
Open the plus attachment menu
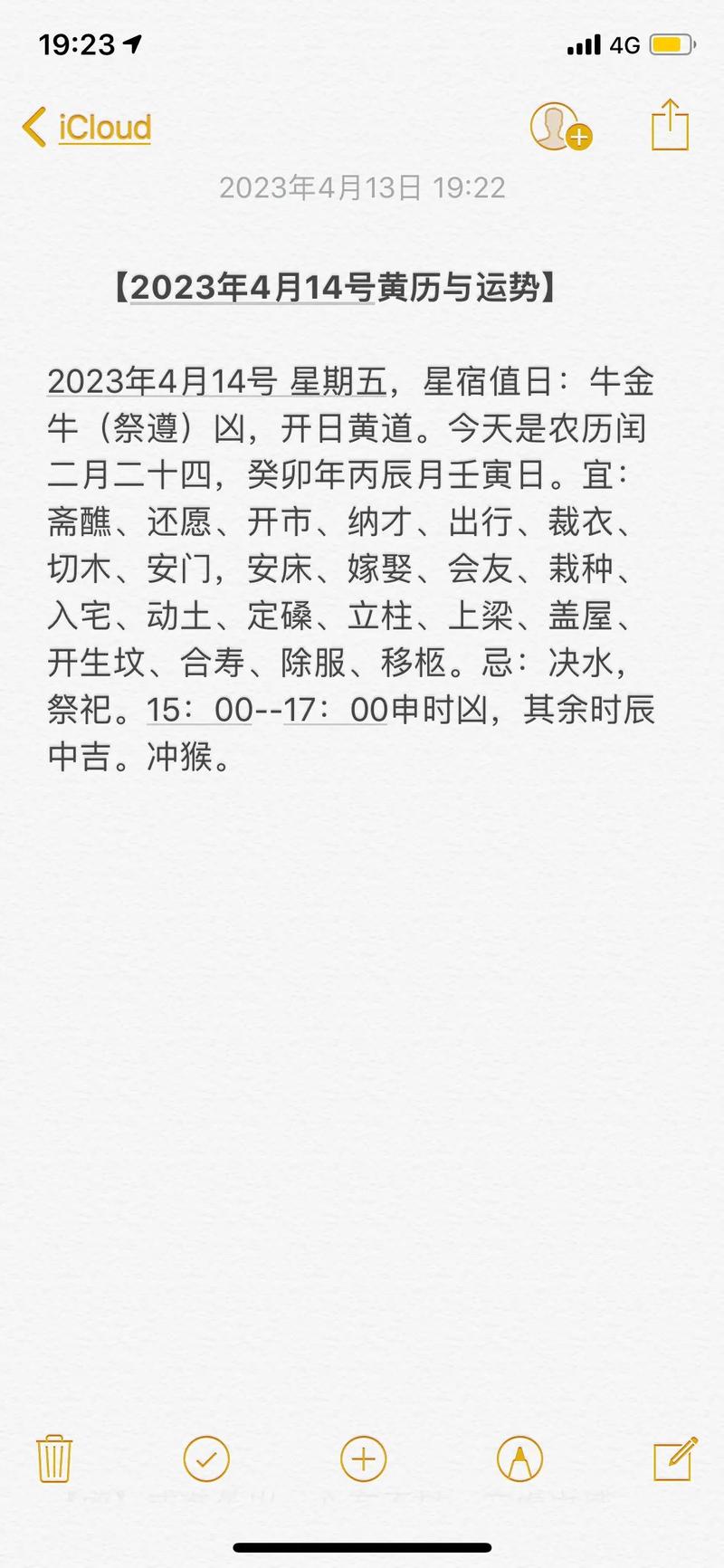click(x=363, y=1458)
